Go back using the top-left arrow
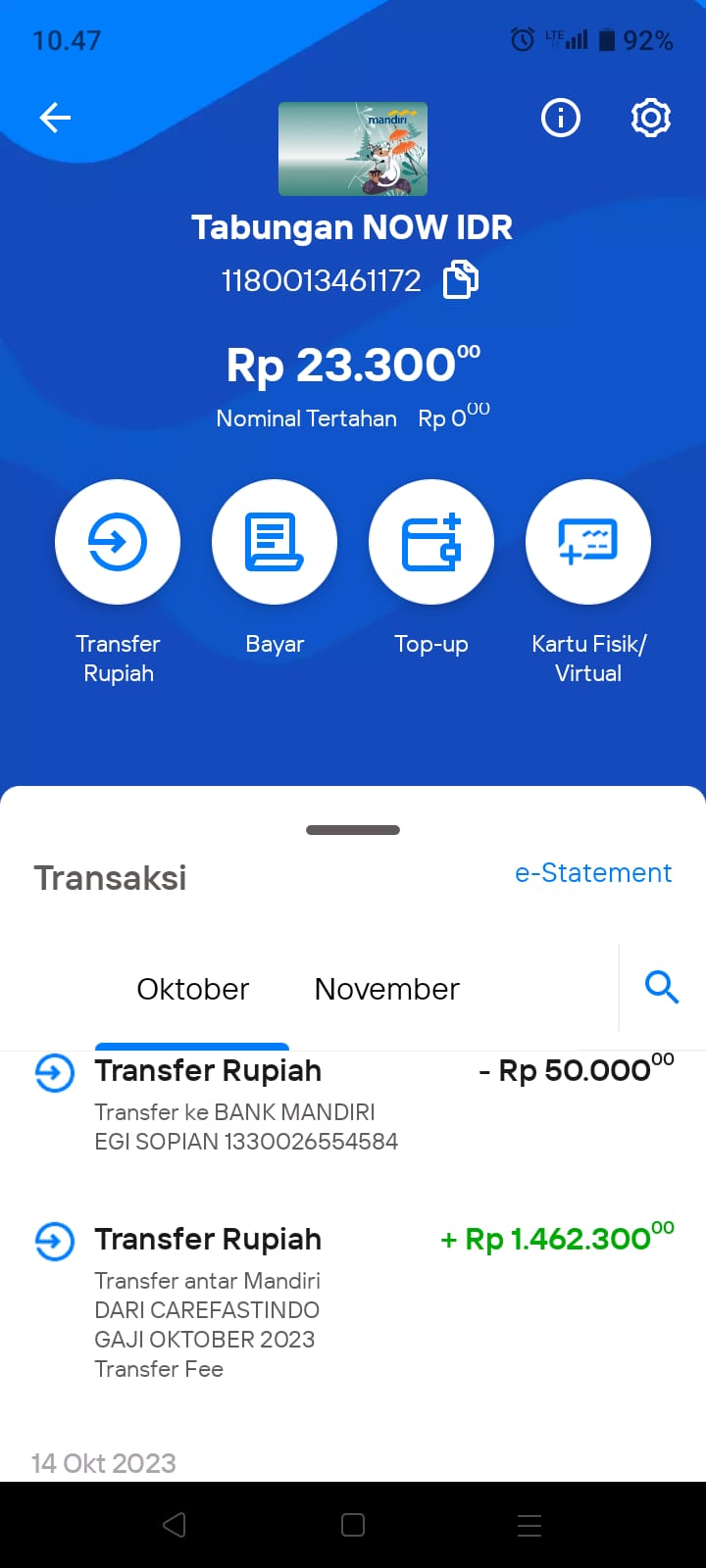This screenshot has width=706, height=1568. point(55,119)
